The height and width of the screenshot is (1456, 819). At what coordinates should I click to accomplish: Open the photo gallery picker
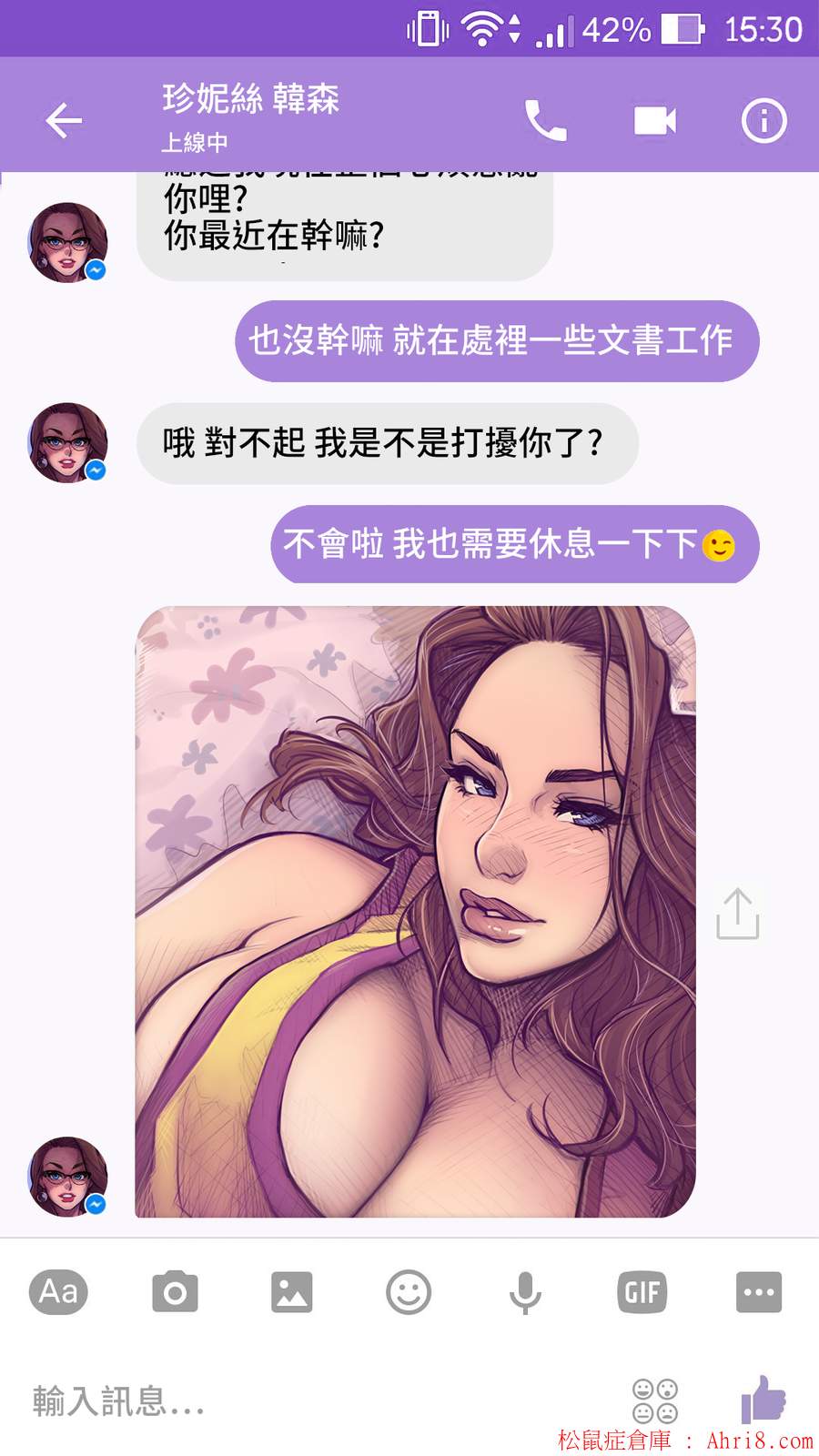pyautogui.click(x=291, y=1292)
